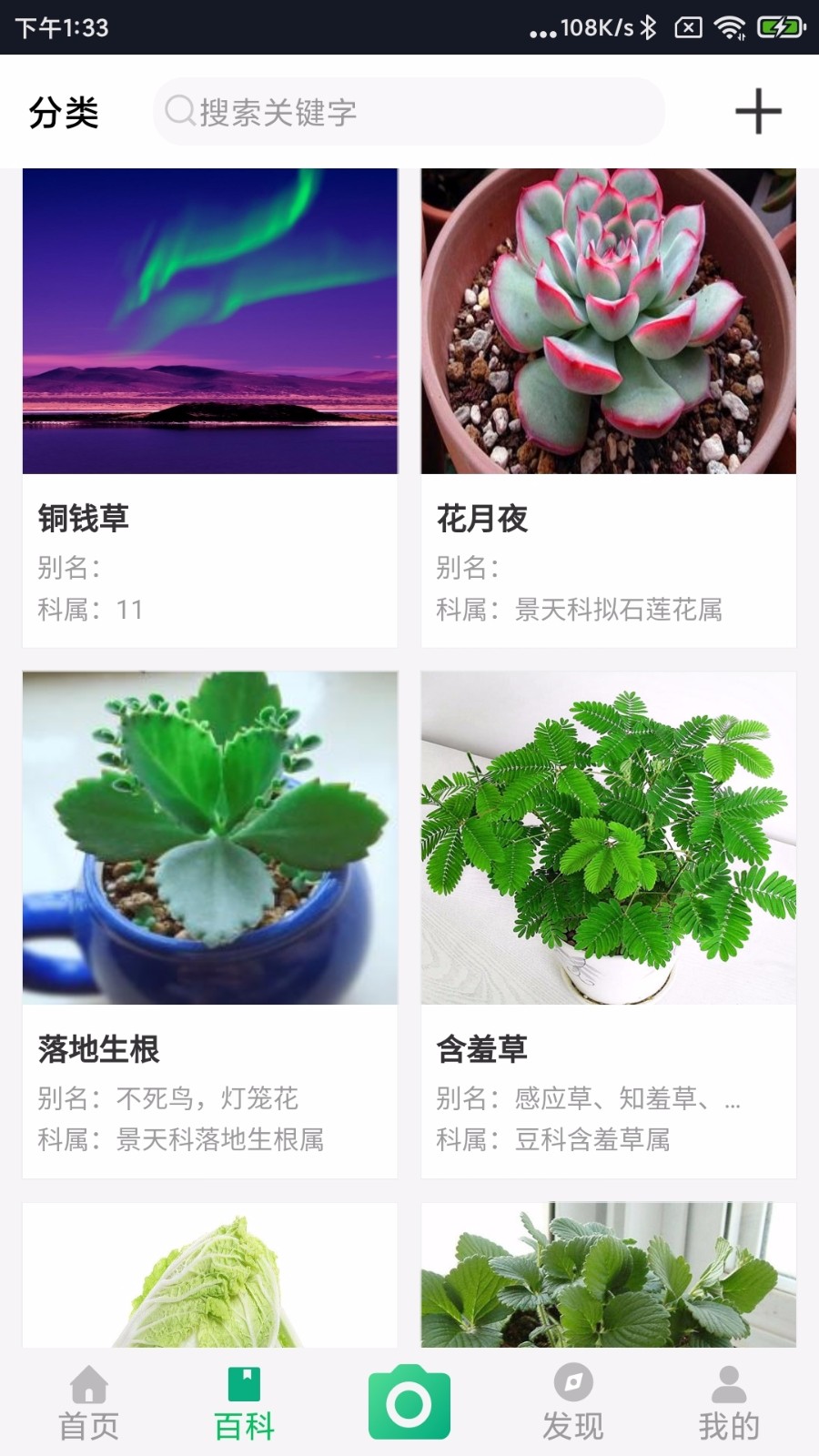Open the 我的 profile tab

tap(729, 1403)
